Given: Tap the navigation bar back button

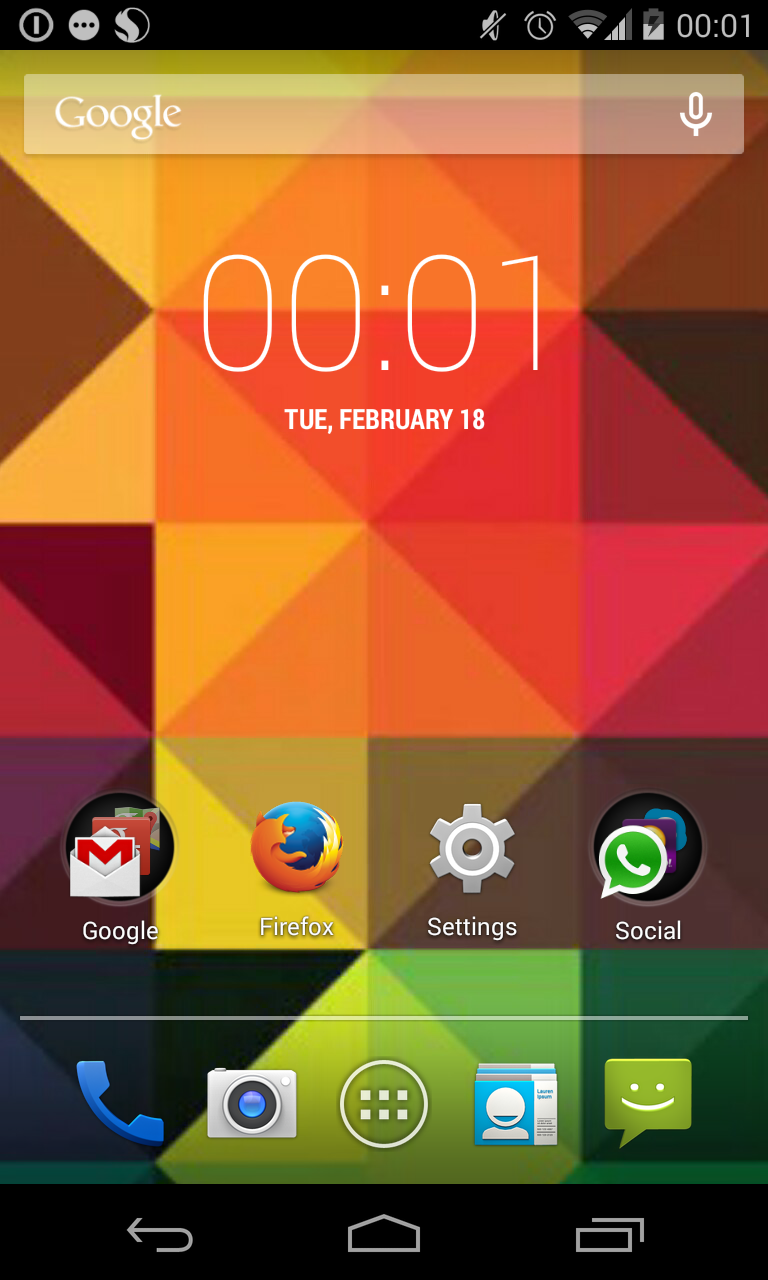Looking at the screenshot, I should point(160,1235).
